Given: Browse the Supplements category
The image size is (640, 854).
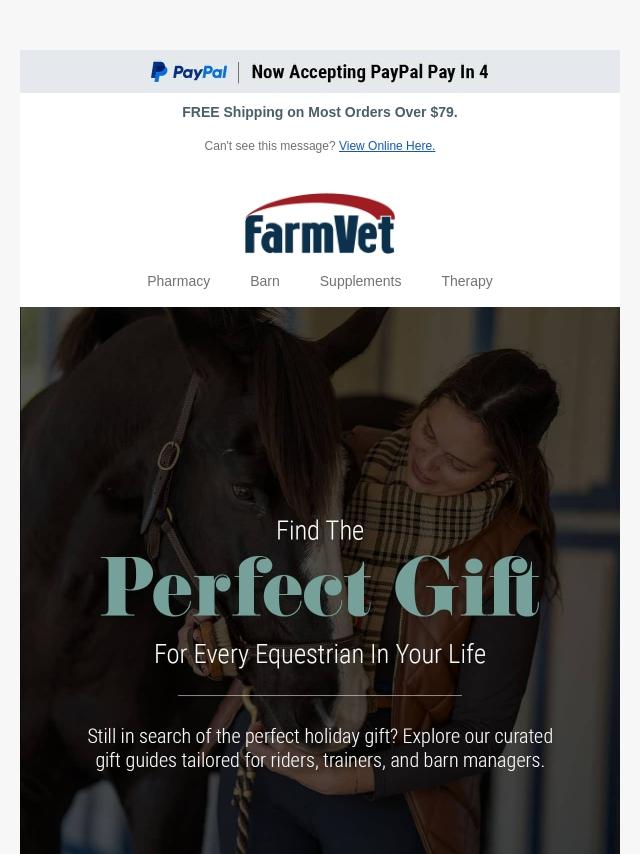Looking at the screenshot, I should click(x=360, y=281).
